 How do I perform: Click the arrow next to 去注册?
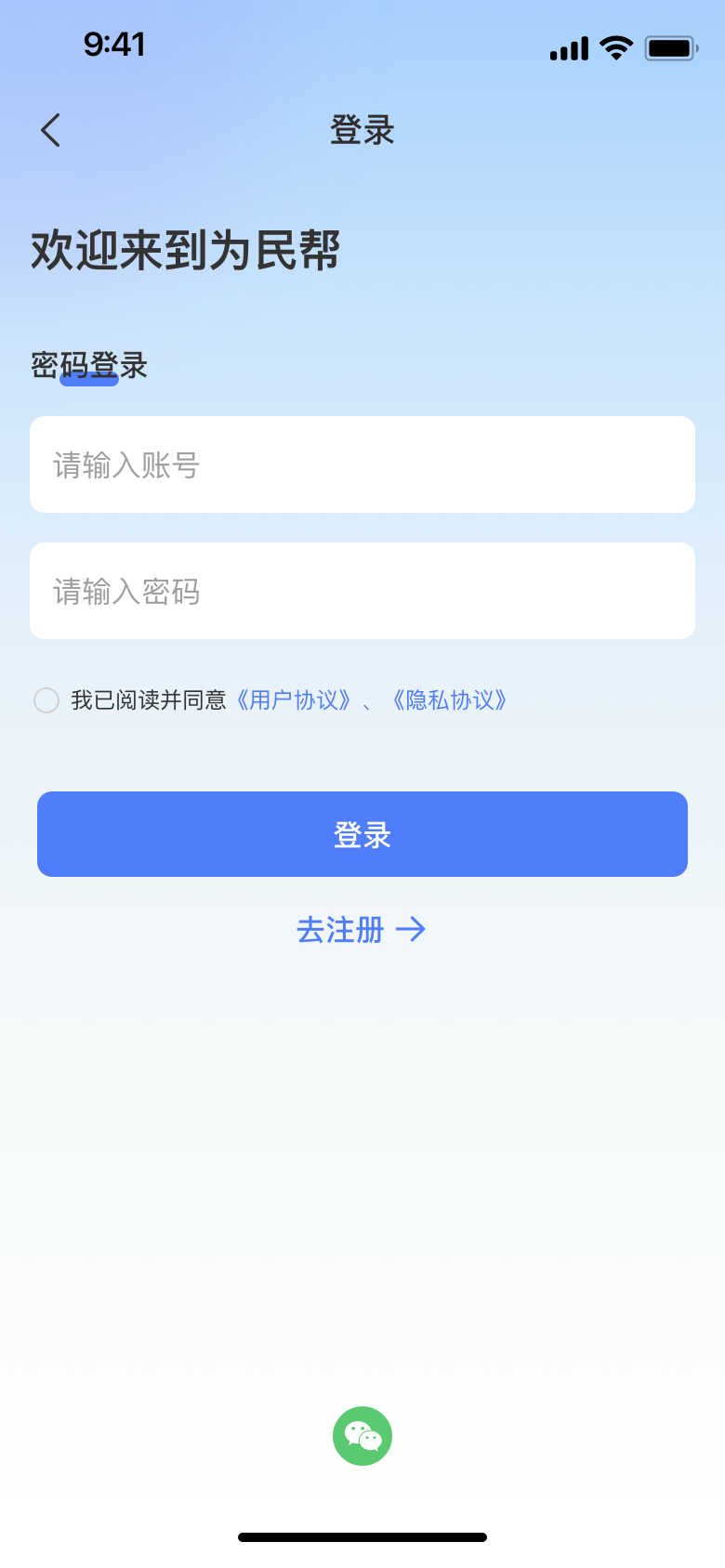coord(413,929)
